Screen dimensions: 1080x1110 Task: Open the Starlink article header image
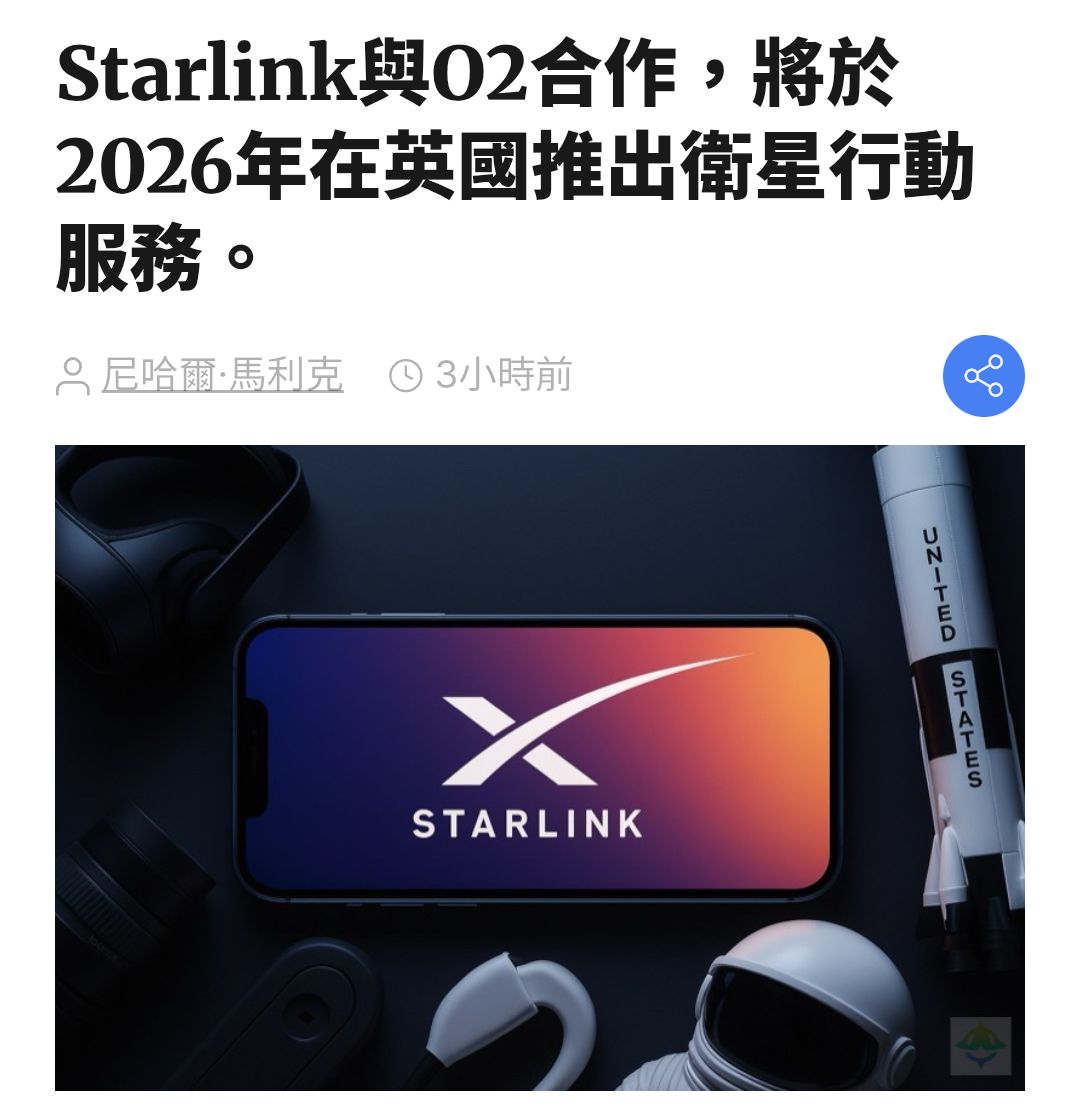(539, 766)
